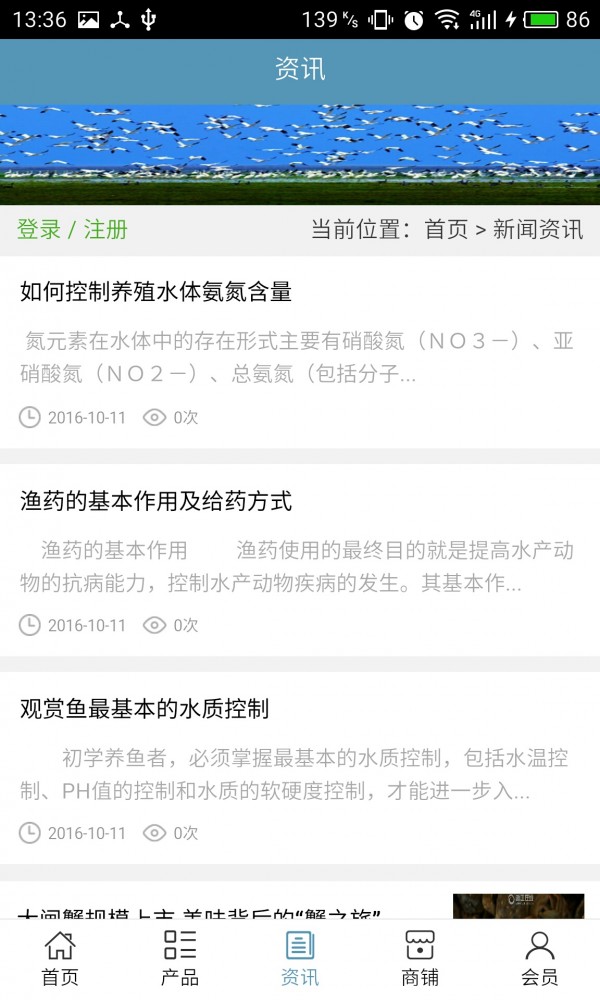Open the 注册 register link
600x1000 pixels.
(106, 229)
